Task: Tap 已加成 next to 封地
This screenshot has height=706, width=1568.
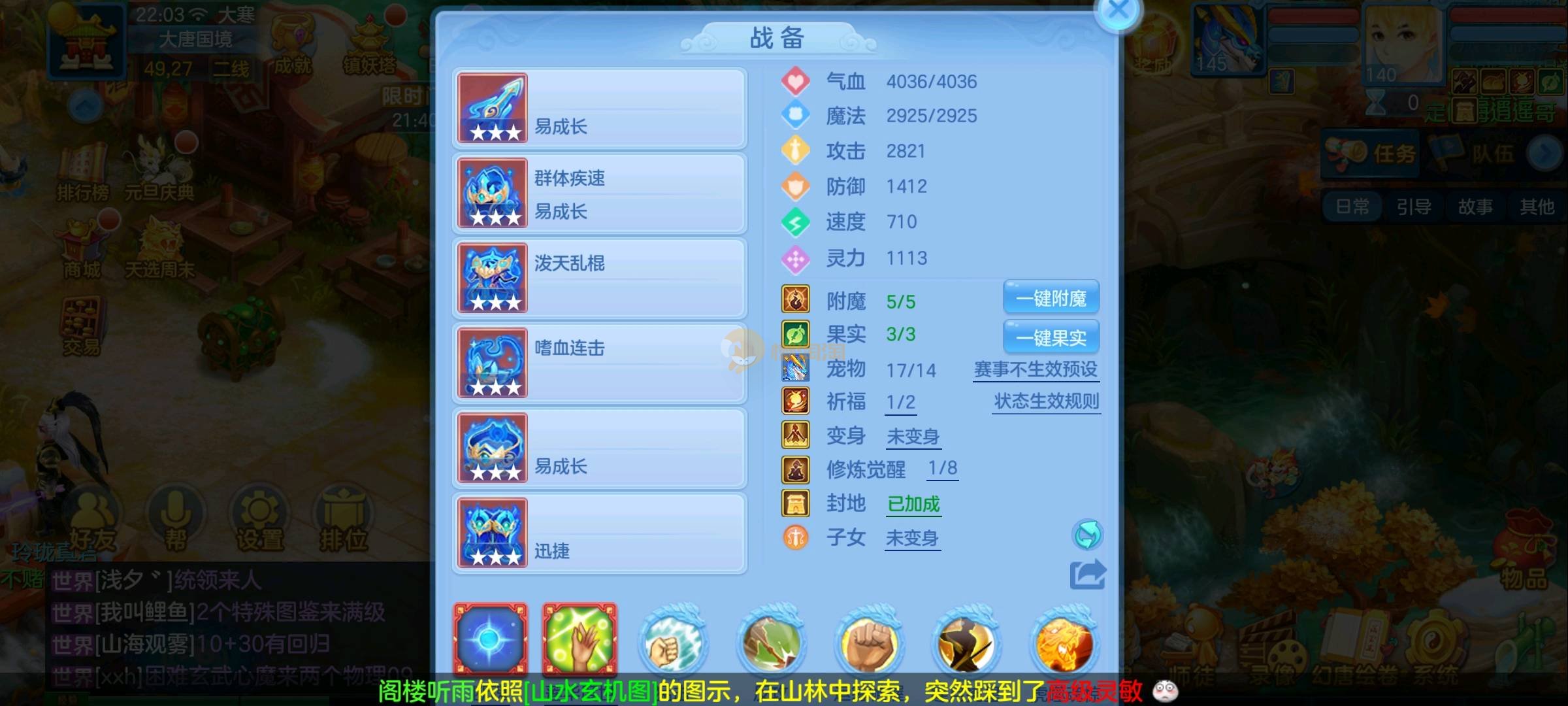Action: [x=913, y=504]
